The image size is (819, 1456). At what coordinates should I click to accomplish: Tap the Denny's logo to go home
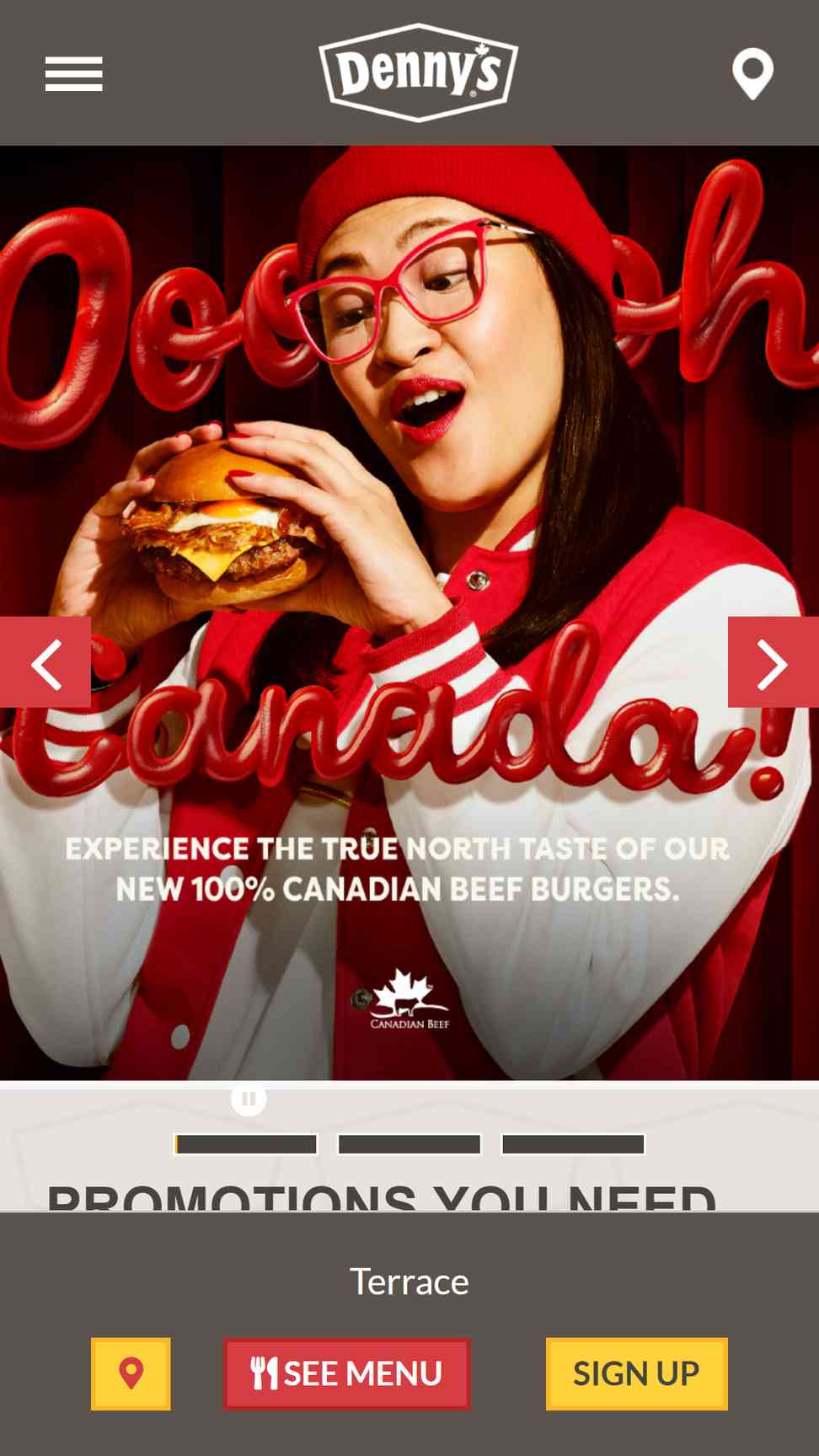pos(418,72)
